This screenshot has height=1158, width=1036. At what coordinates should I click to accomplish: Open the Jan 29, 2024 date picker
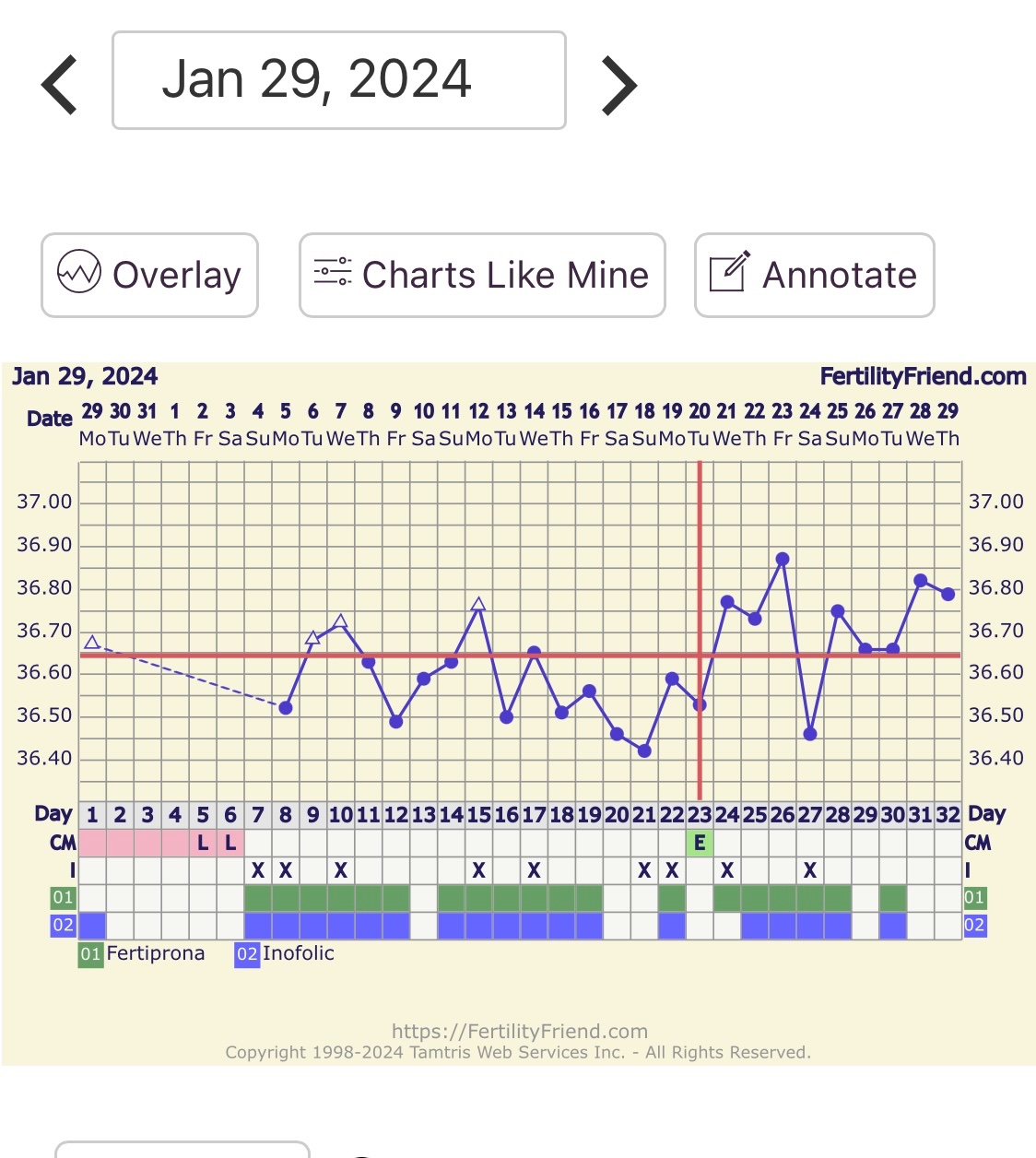point(338,80)
